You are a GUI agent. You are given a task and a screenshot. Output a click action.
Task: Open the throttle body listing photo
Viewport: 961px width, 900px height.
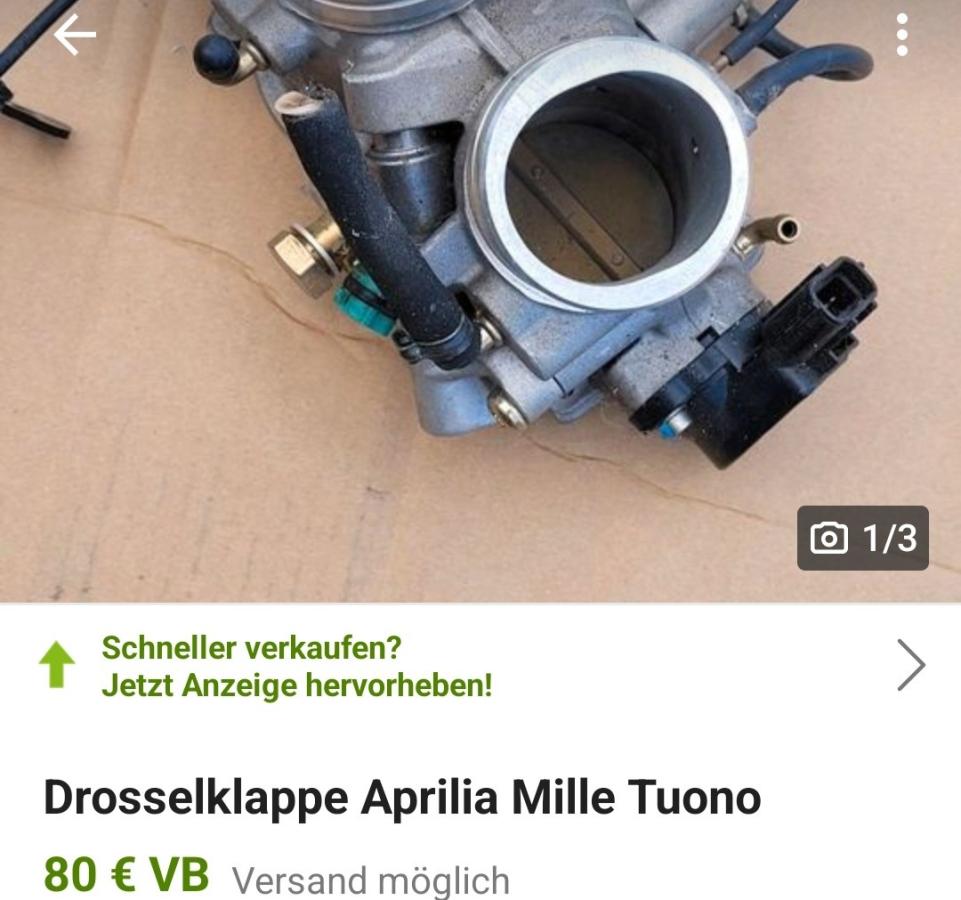pyautogui.click(x=480, y=300)
